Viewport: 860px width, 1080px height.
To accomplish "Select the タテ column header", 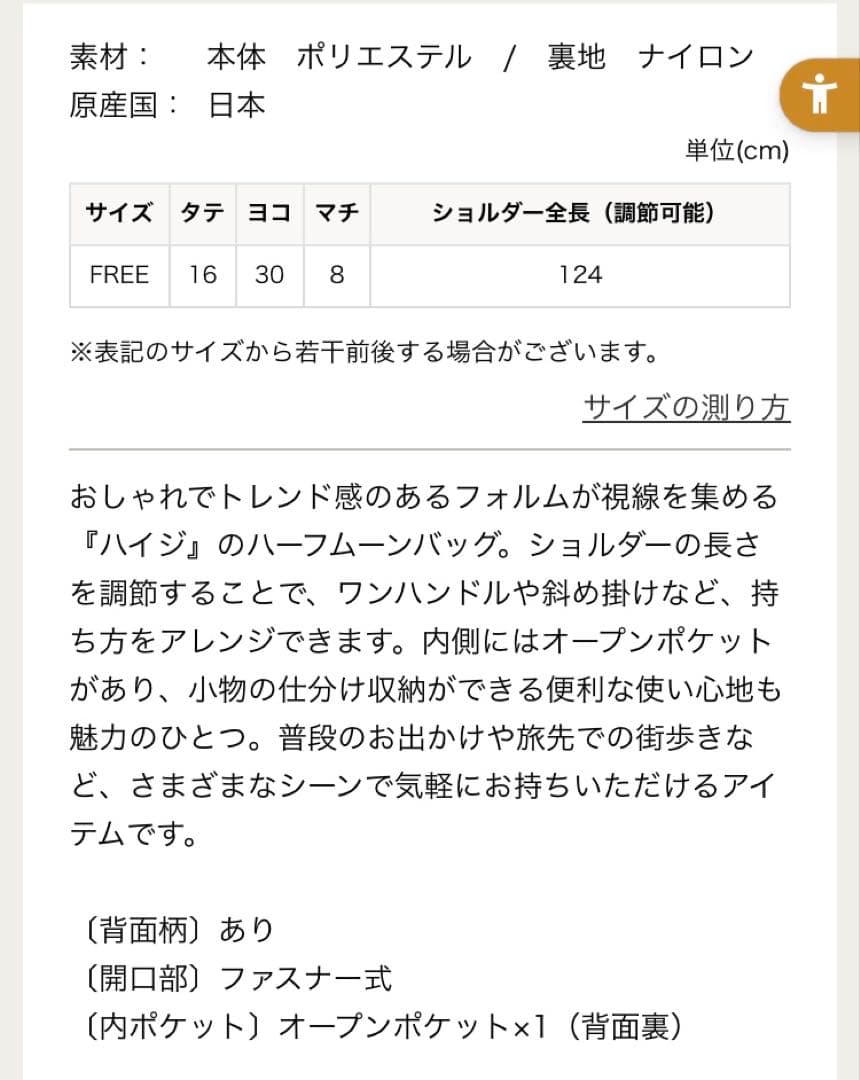I will tap(200, 212).
